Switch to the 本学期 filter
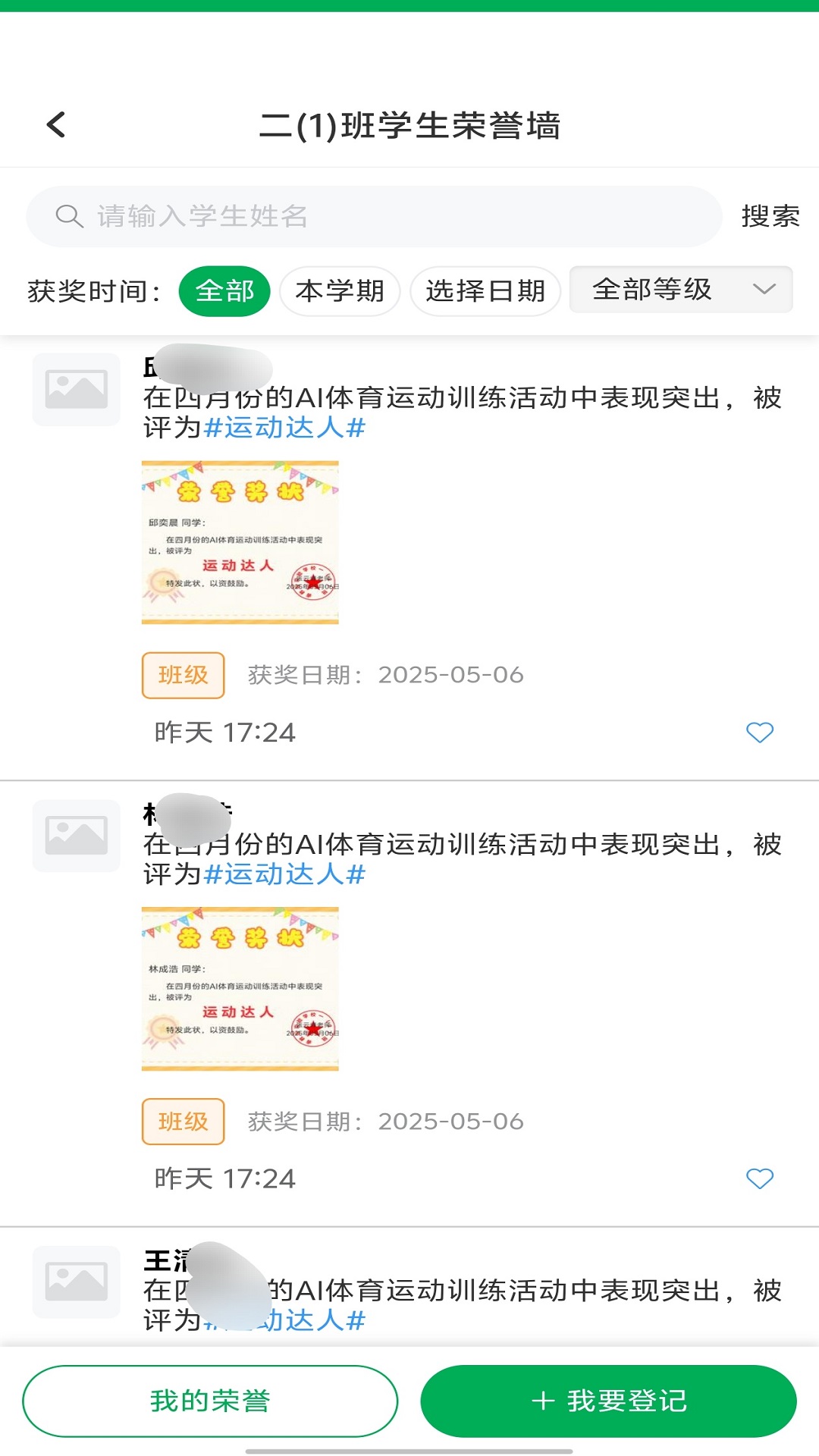Screen dimensions: 819x1456 tap(340, 290)
